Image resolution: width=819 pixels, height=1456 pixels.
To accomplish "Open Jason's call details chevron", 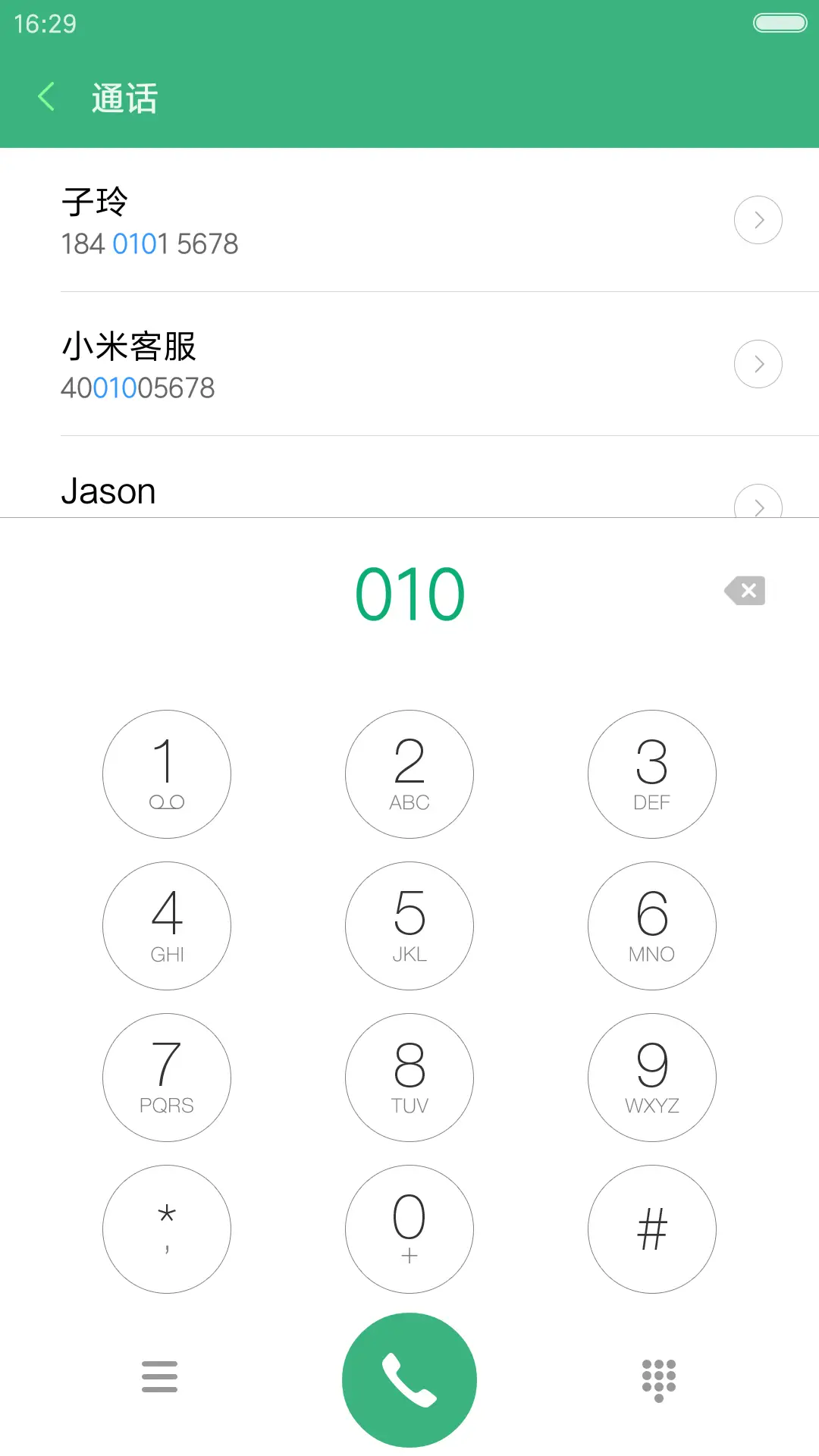I will [x=758, y=507].
